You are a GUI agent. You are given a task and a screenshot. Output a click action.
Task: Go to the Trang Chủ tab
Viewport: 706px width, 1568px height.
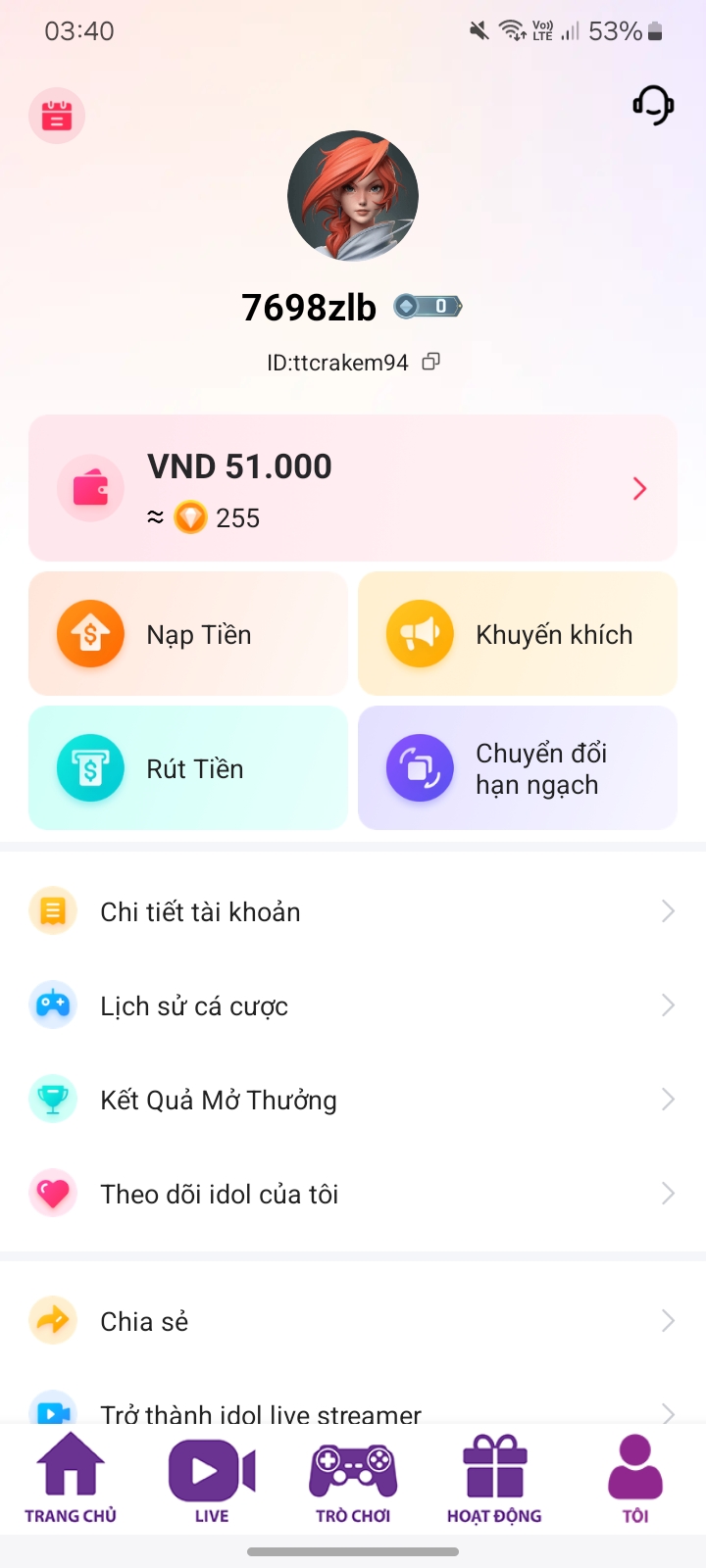coord(71,1480)
